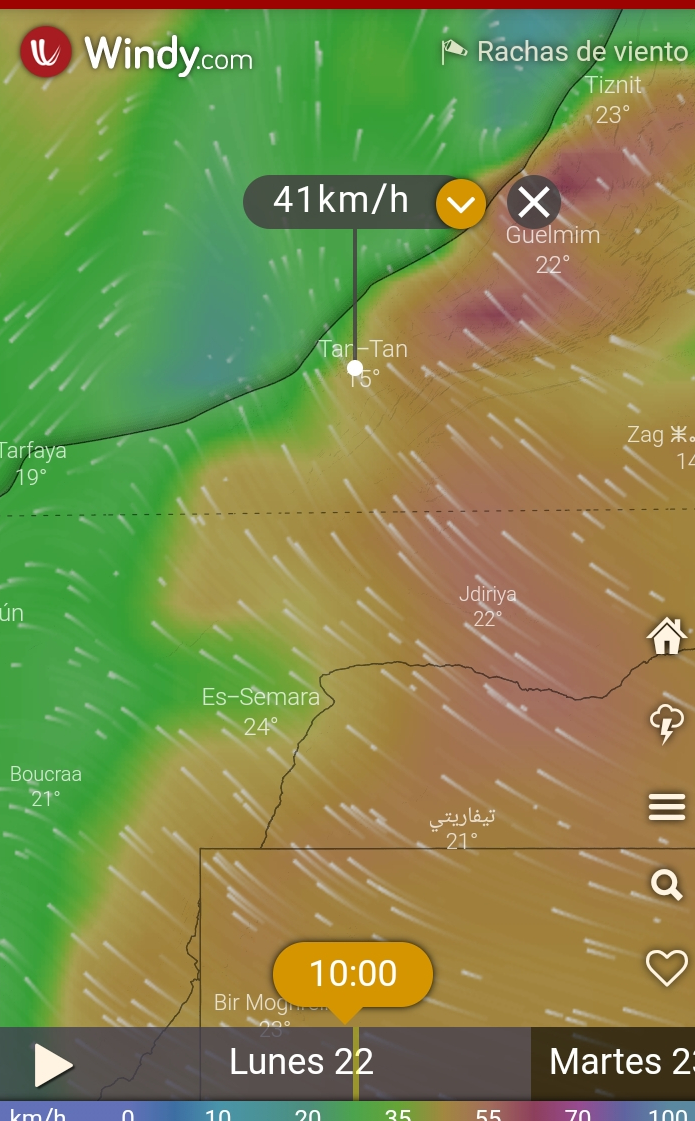
Task: Select Lunes 22 on the timeline
Action: click(301, 1062)
